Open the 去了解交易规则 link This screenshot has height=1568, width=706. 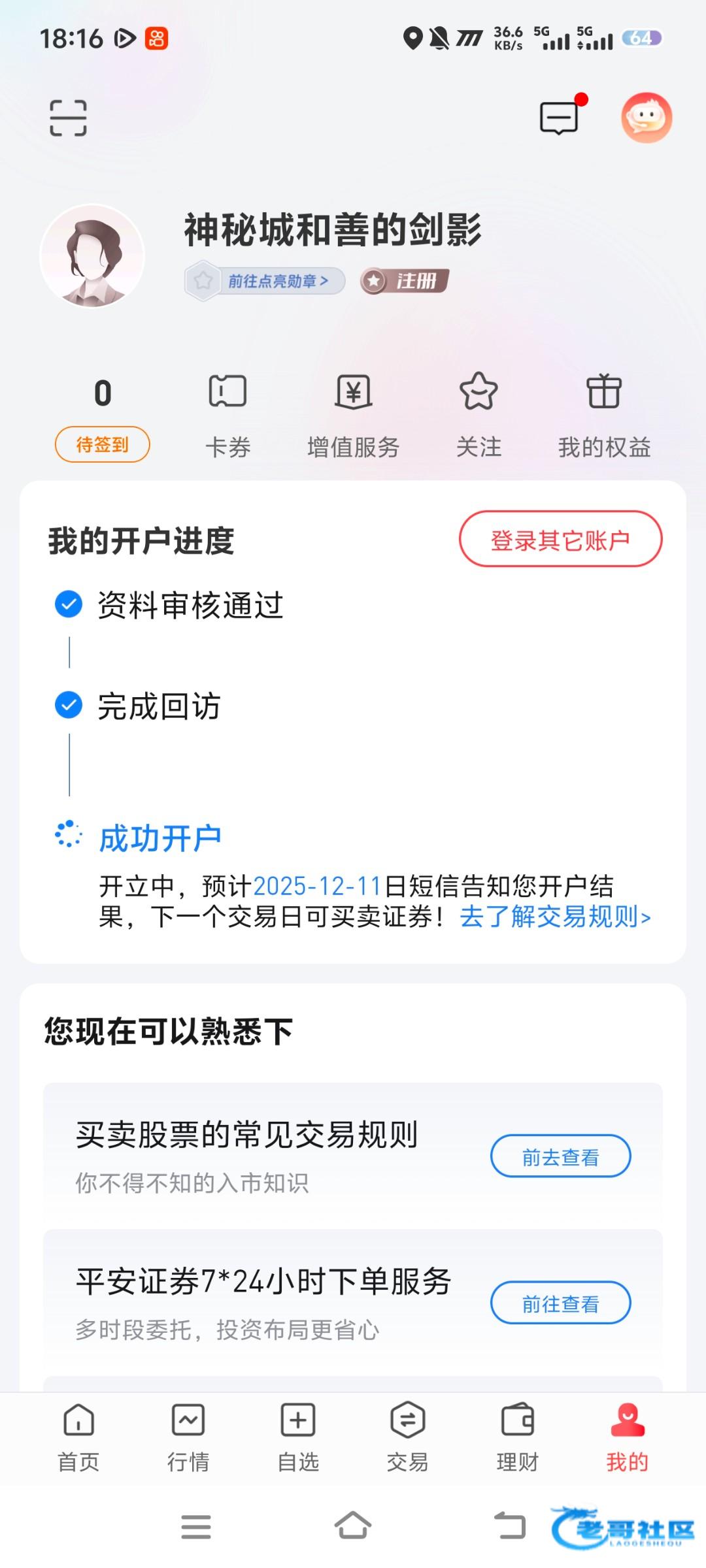coord(555,917)
